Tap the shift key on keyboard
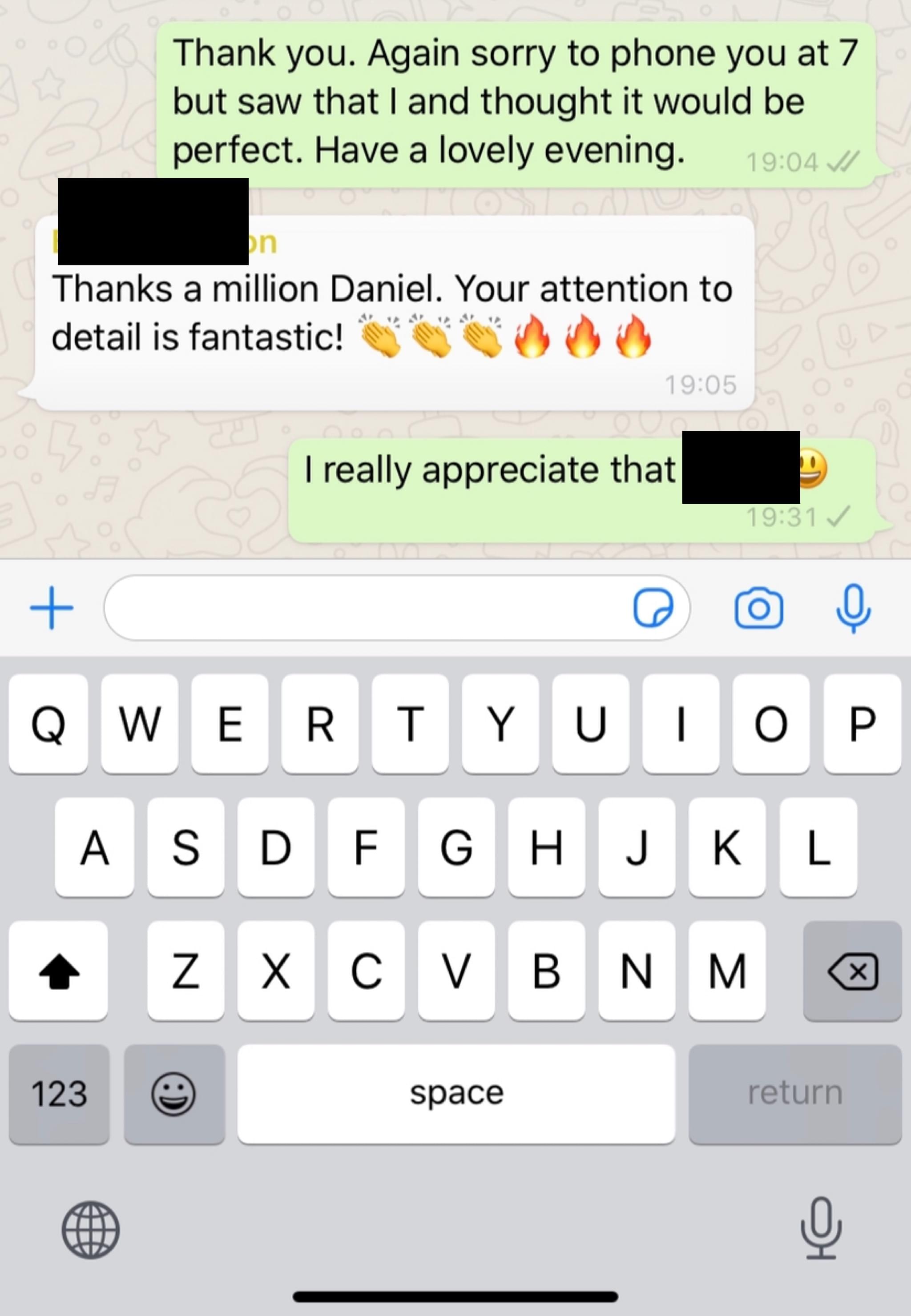The width and height of the screenshot is (911, 1316). pos(59,971)
